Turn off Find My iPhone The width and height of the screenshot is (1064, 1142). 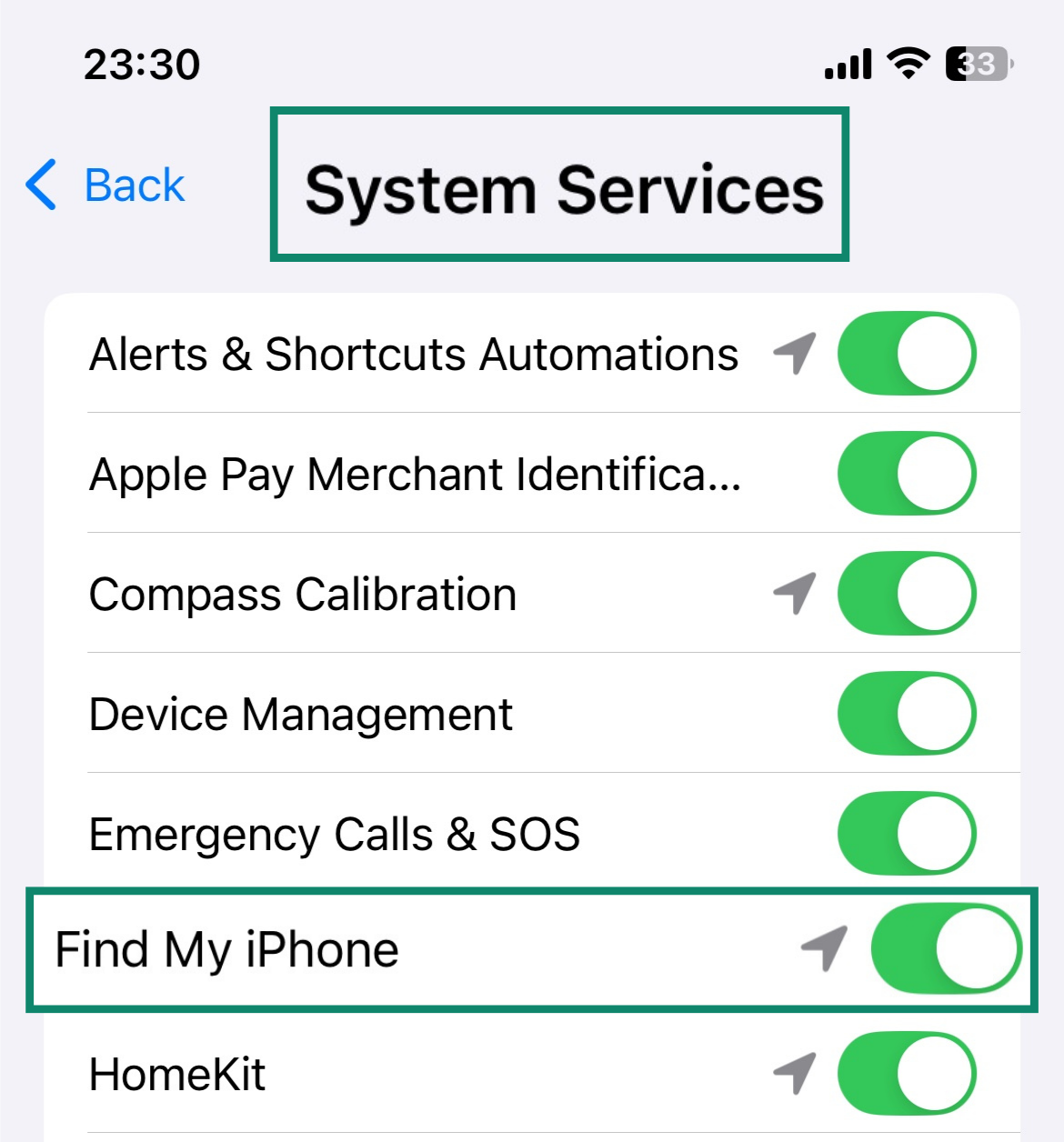(944, 948)
